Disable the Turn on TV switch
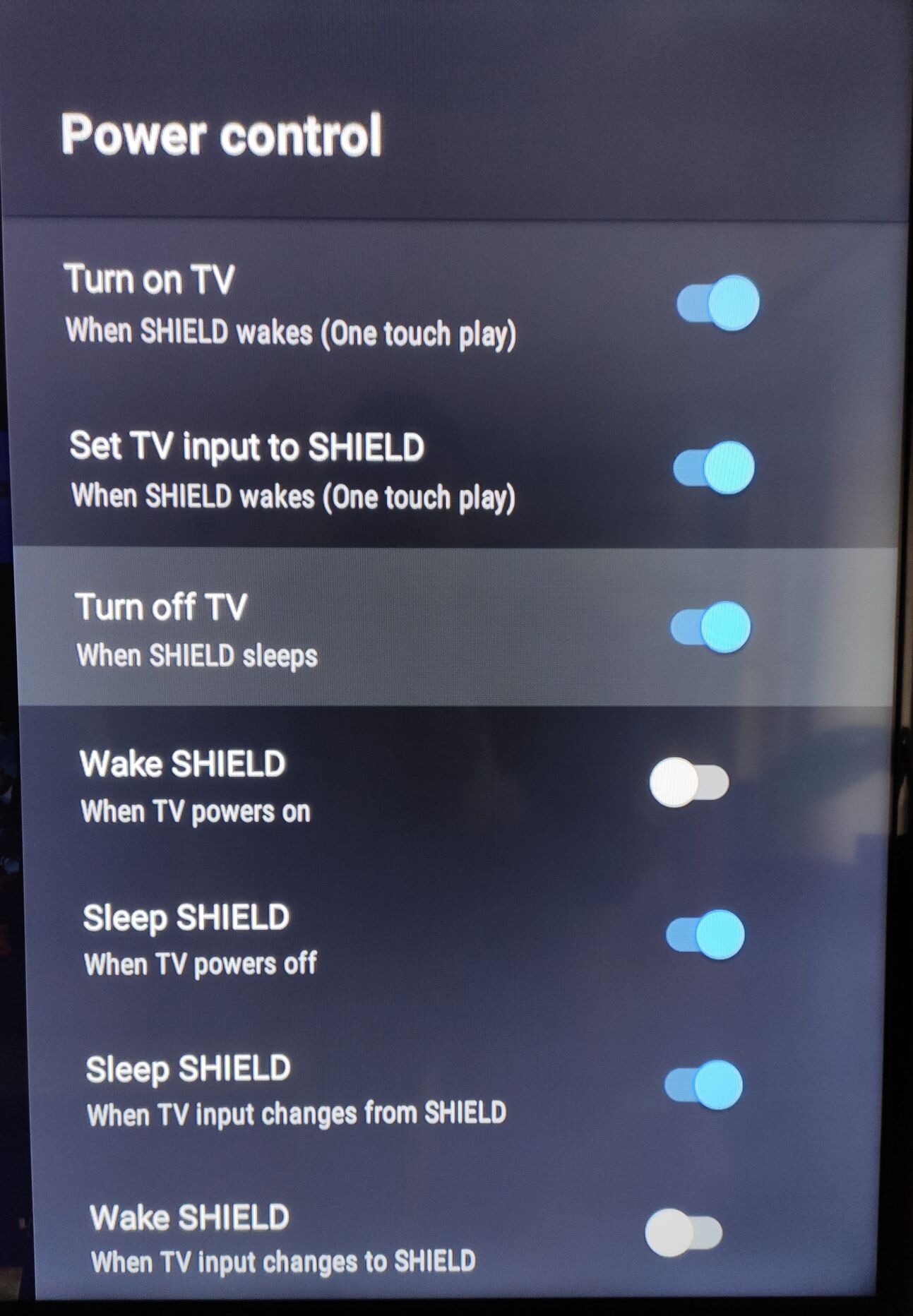 tap(717, 304)
